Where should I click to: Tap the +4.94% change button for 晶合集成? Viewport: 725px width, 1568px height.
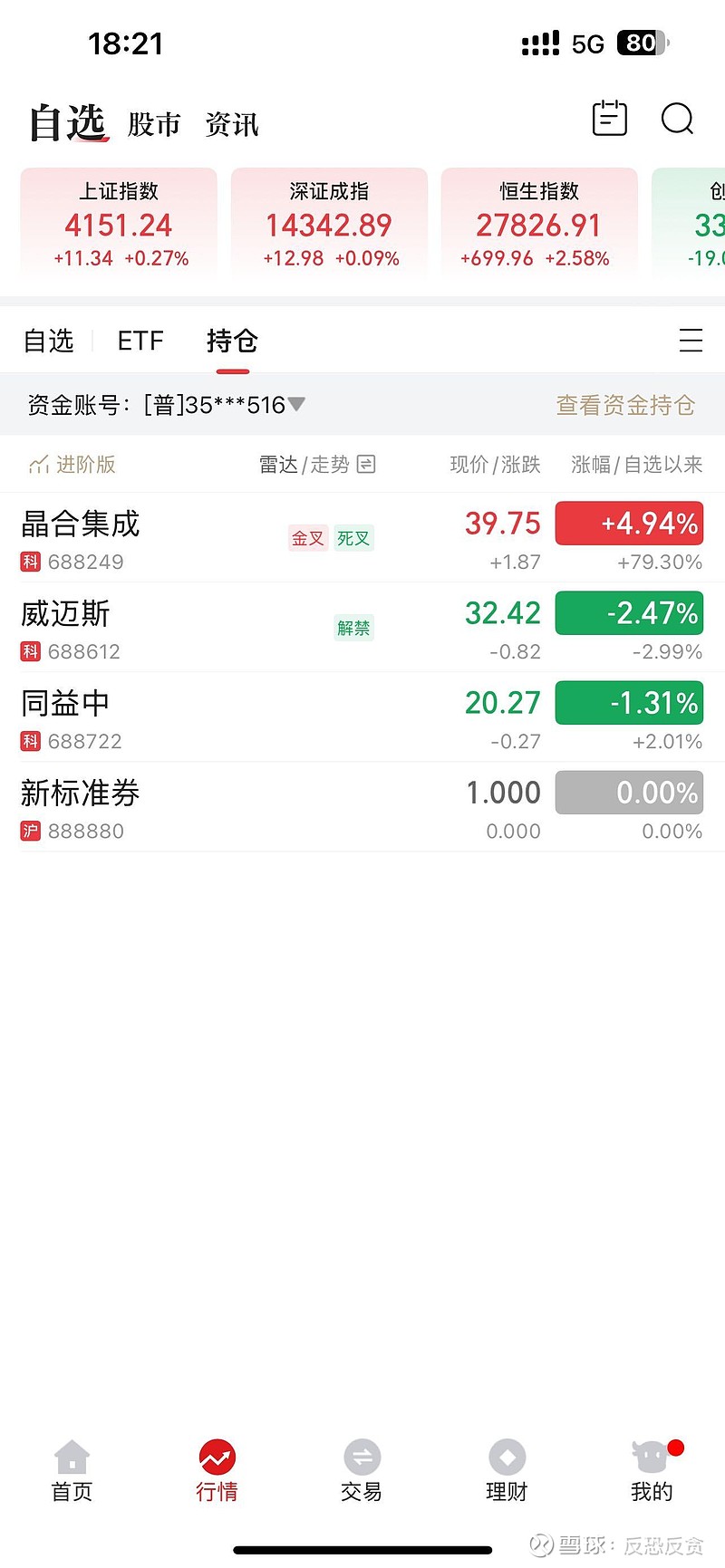point(629,523)
